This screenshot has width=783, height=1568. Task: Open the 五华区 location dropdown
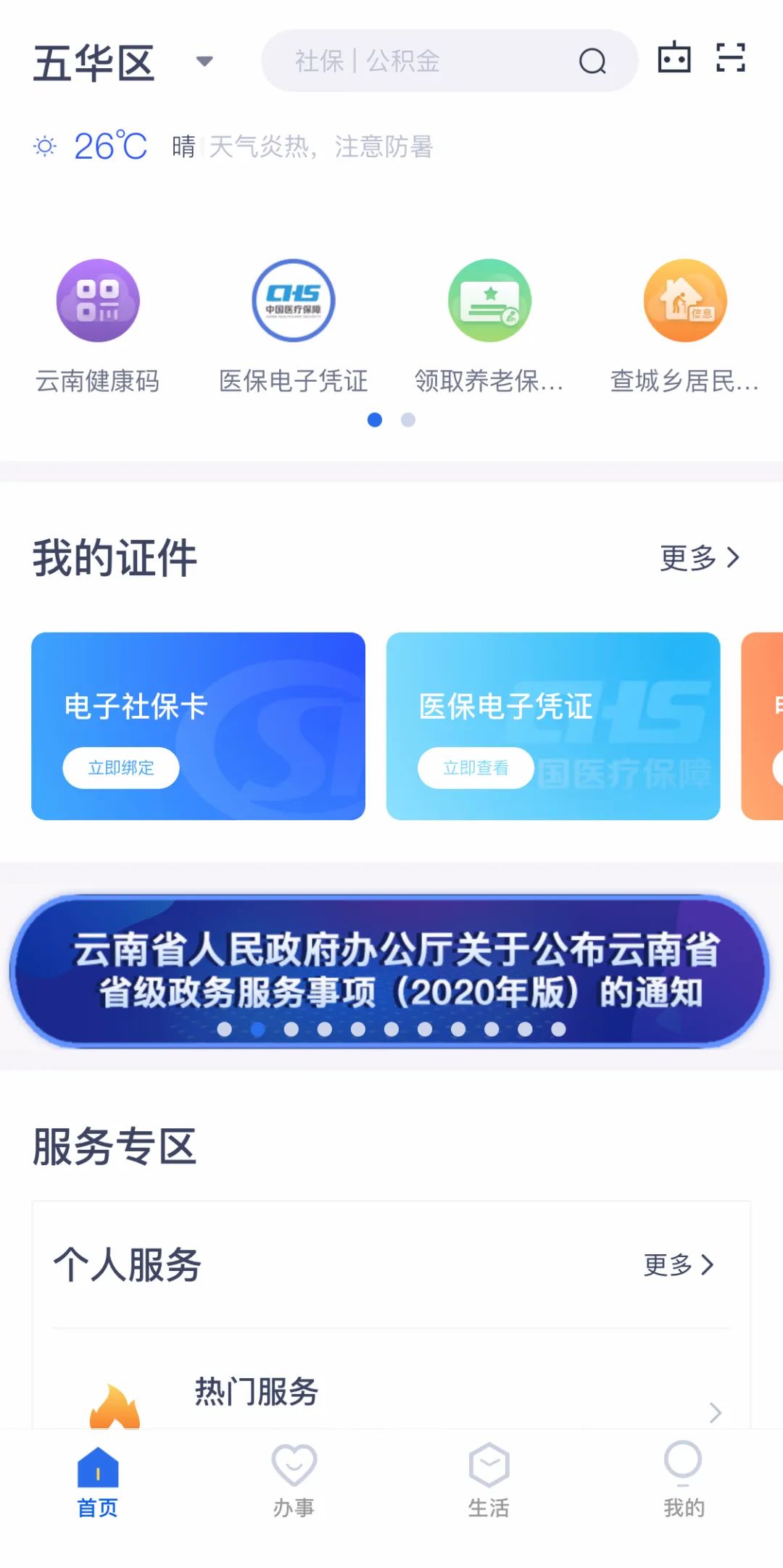[x=123, y=62]
